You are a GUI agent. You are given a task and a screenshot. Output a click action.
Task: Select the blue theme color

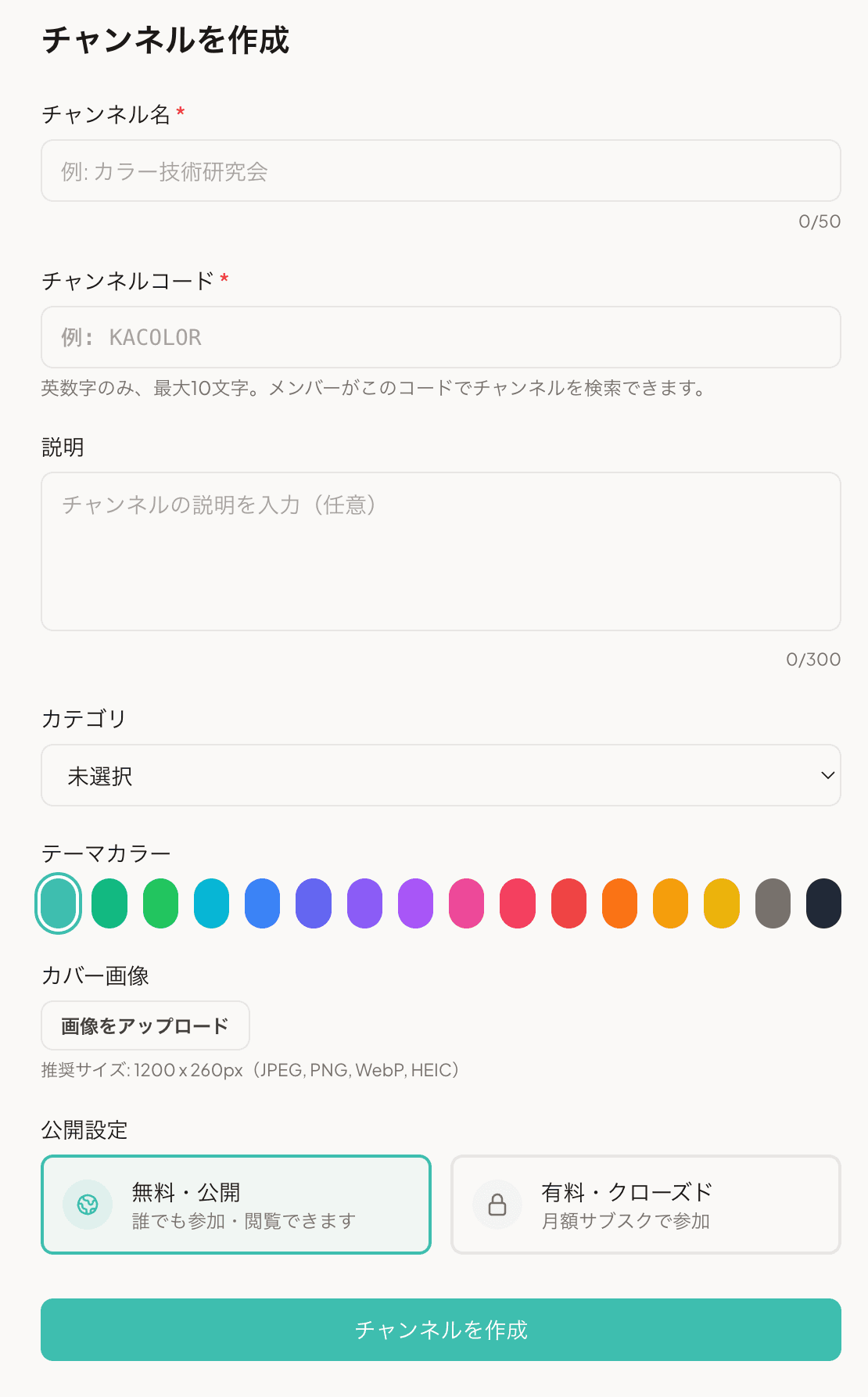click(263, 903)
